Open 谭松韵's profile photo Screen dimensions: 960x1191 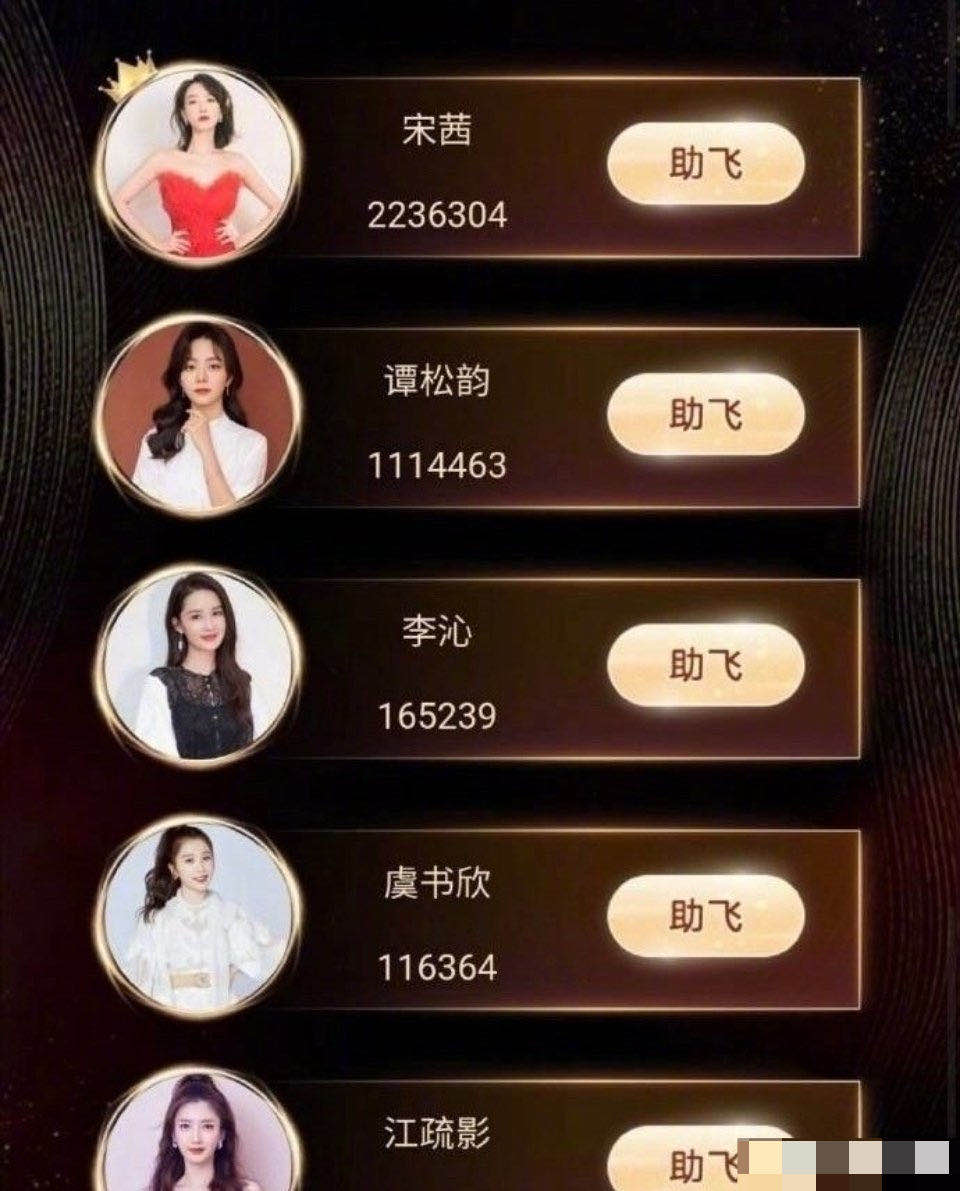tap(197, 415)
